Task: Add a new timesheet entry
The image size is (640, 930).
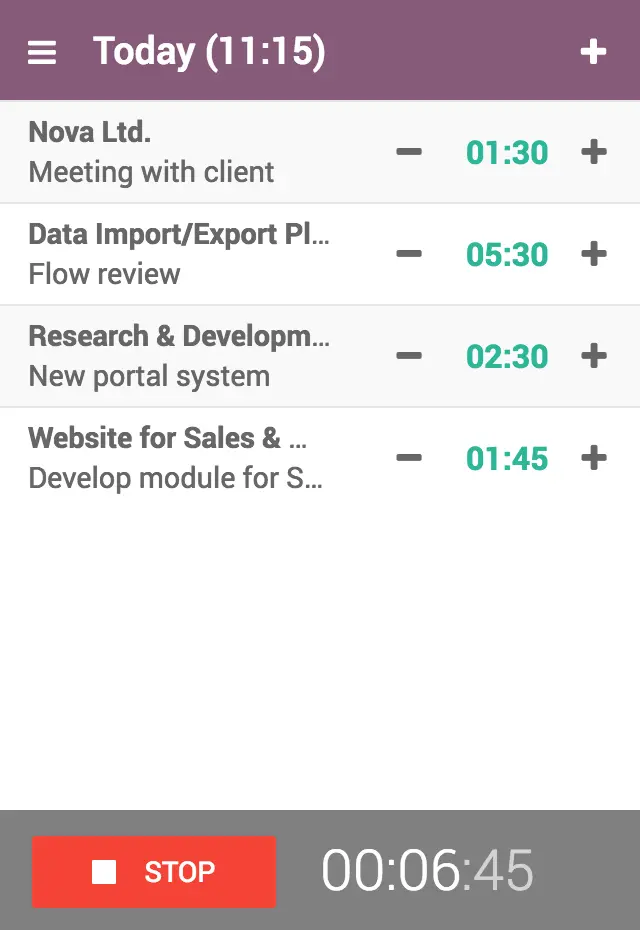Action: click(593, 52)
